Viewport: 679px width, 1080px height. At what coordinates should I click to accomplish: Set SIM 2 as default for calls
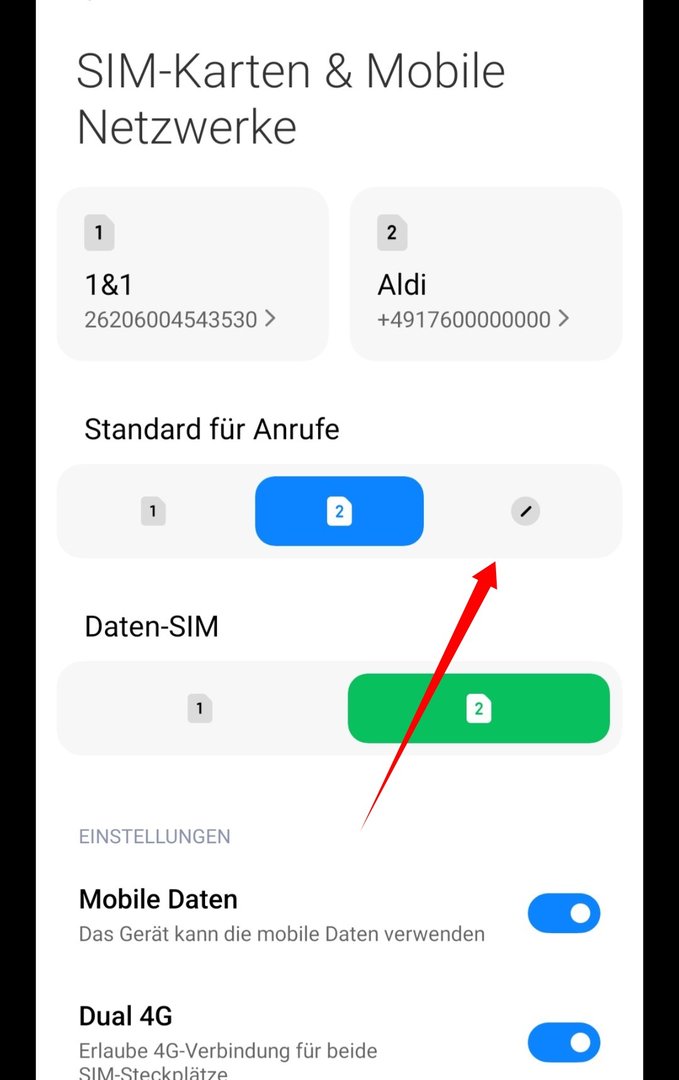[x=339, y=512]
